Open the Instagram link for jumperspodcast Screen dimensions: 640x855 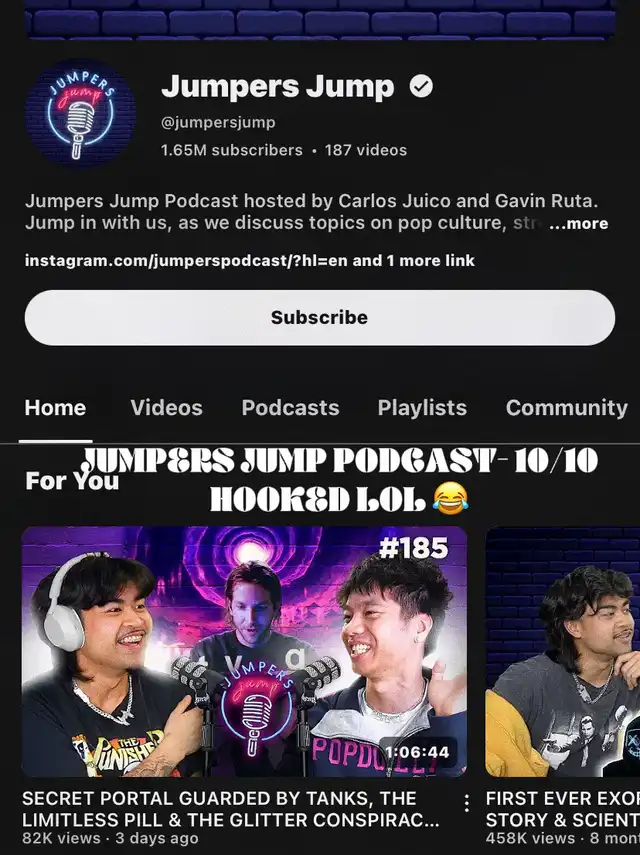pos(187,261)
